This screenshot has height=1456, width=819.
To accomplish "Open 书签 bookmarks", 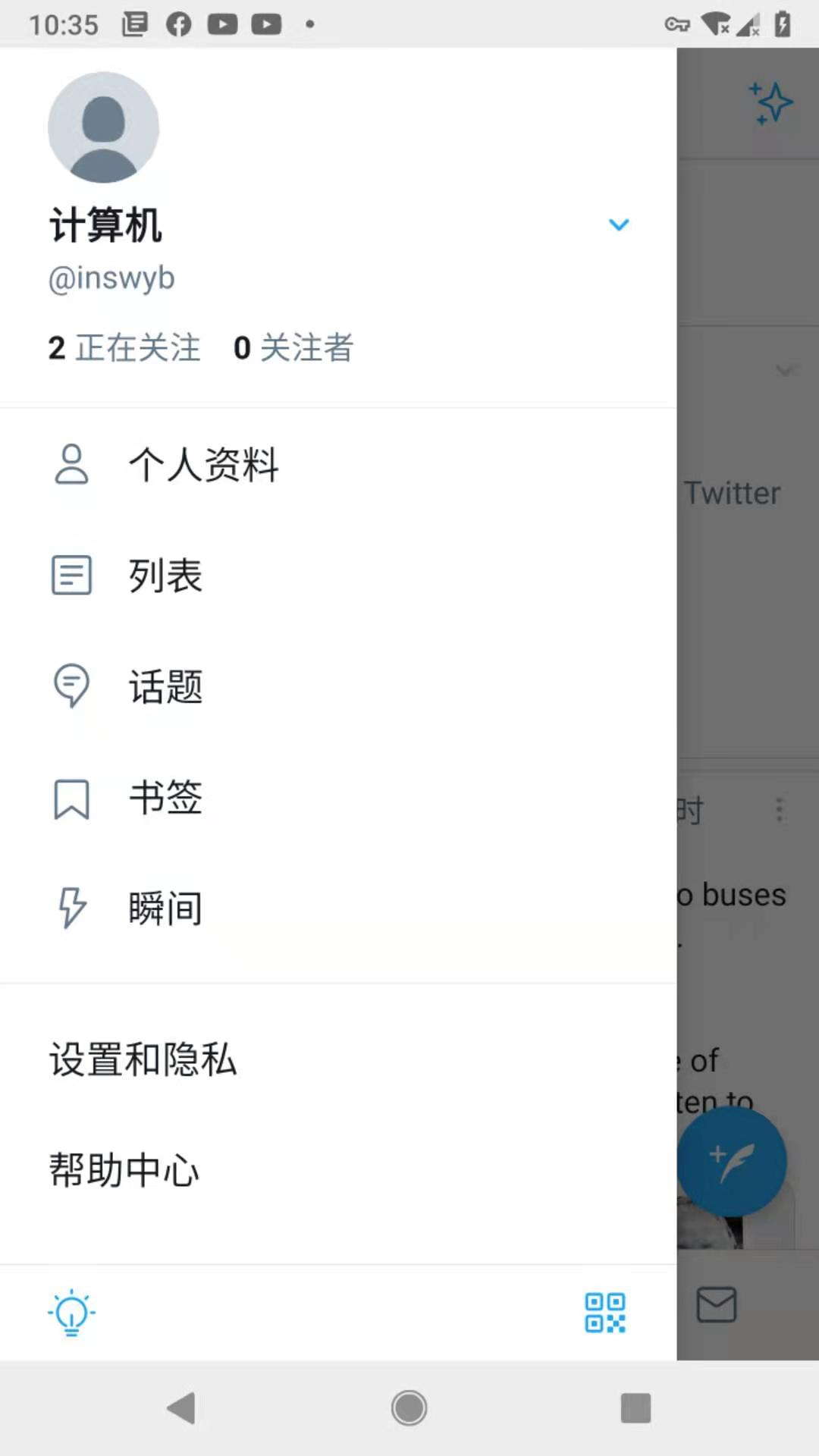I will [x=338, y=798].
